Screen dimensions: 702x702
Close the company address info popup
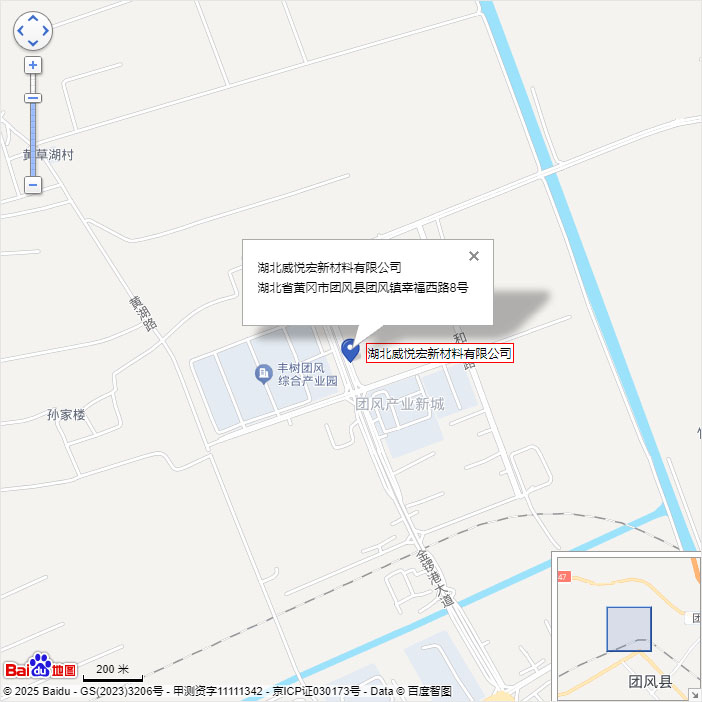coord(474,256)
